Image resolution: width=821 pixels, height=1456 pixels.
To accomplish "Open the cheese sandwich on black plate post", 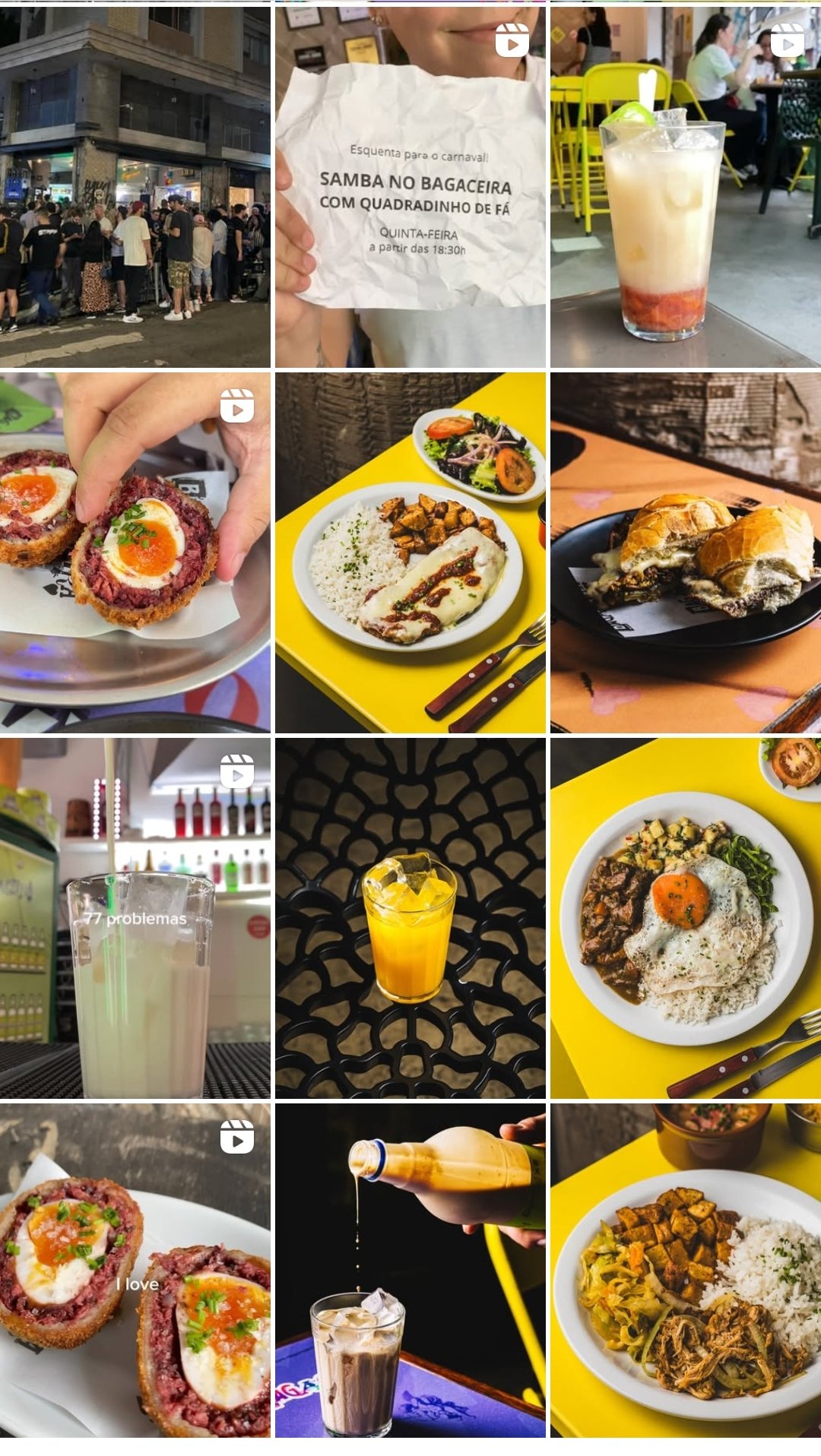I will click(x=685, y=552).
